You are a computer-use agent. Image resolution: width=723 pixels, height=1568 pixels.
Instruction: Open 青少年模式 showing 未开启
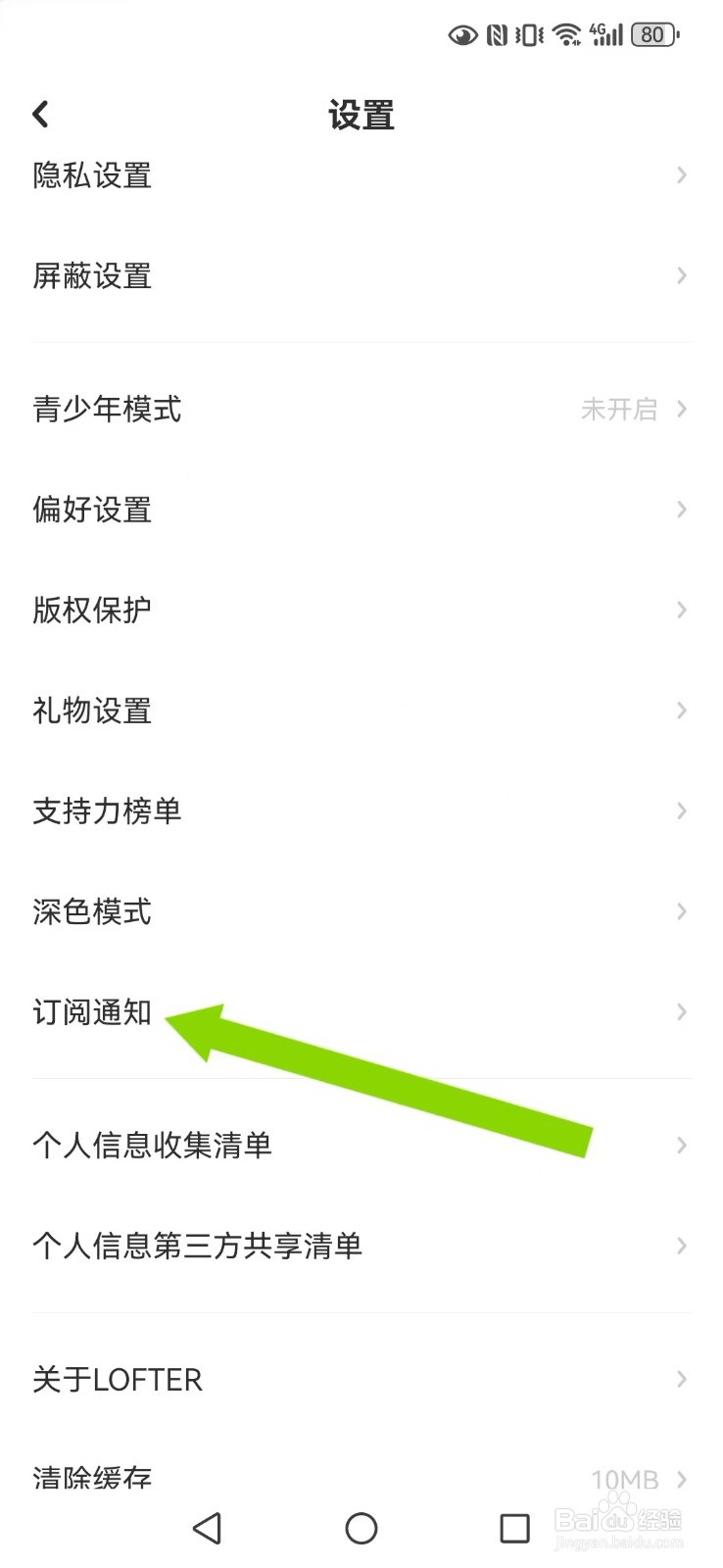(x=361, y=410)
